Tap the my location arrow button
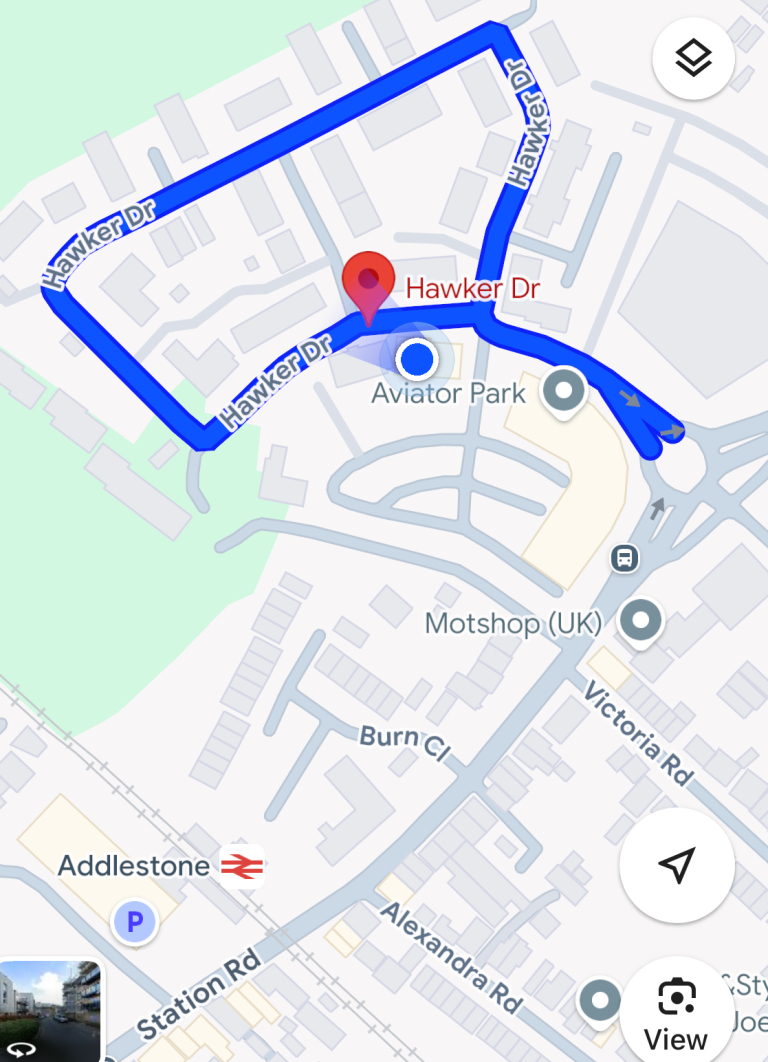768x1062 pixels. pyautogui.click(x=677, y=865)
